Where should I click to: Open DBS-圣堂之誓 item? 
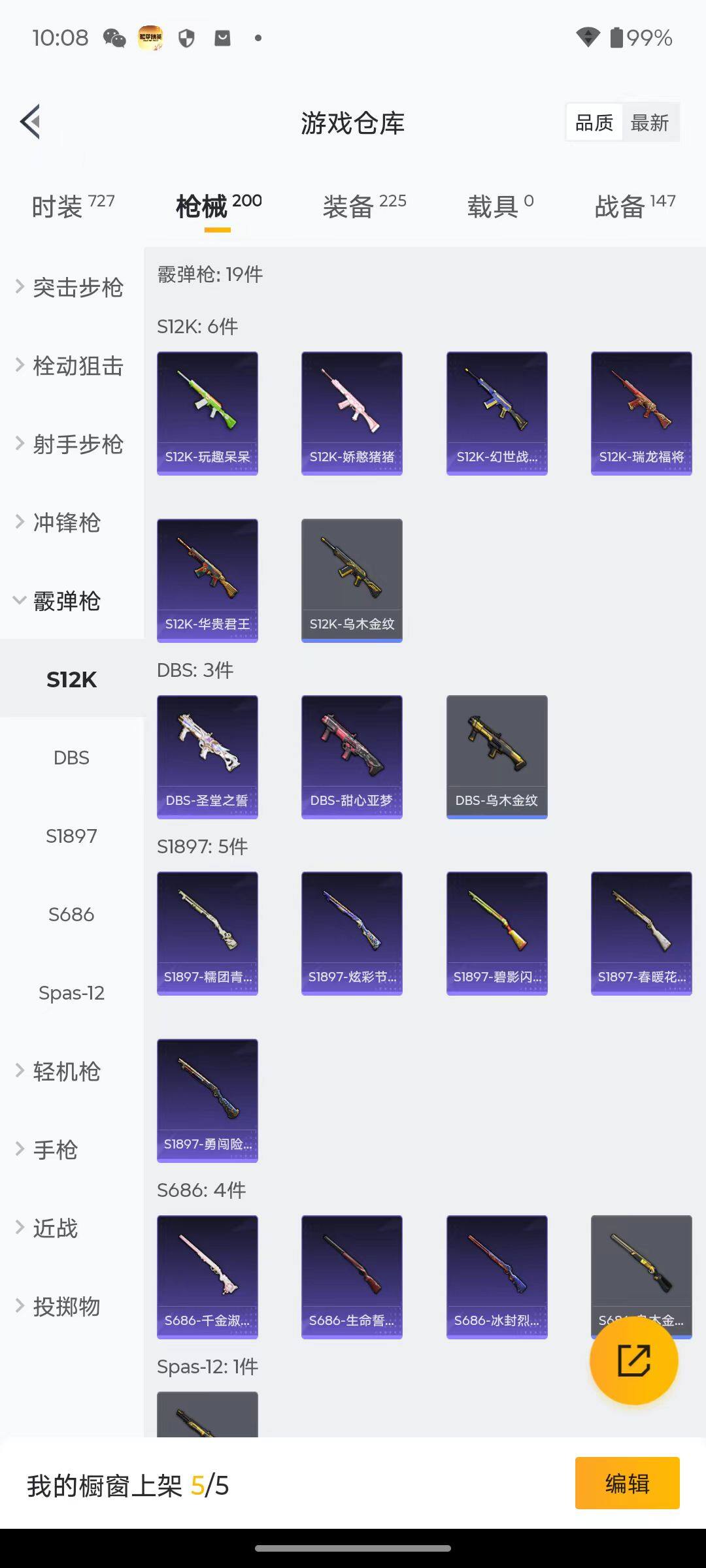point(207,757)
